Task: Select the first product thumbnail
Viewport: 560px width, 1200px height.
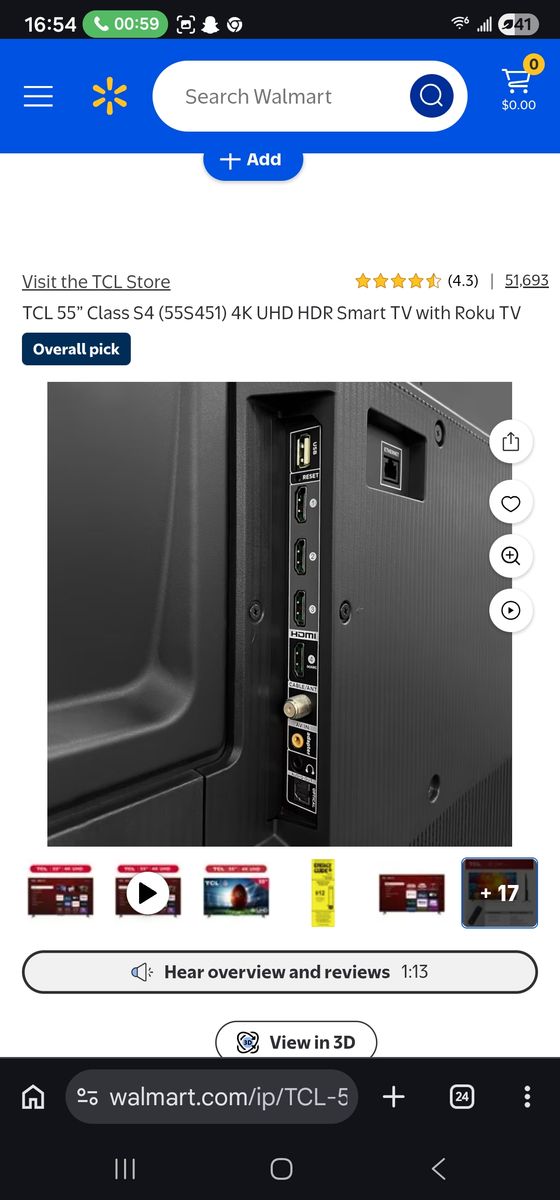Action: click(x=60, y=892)
